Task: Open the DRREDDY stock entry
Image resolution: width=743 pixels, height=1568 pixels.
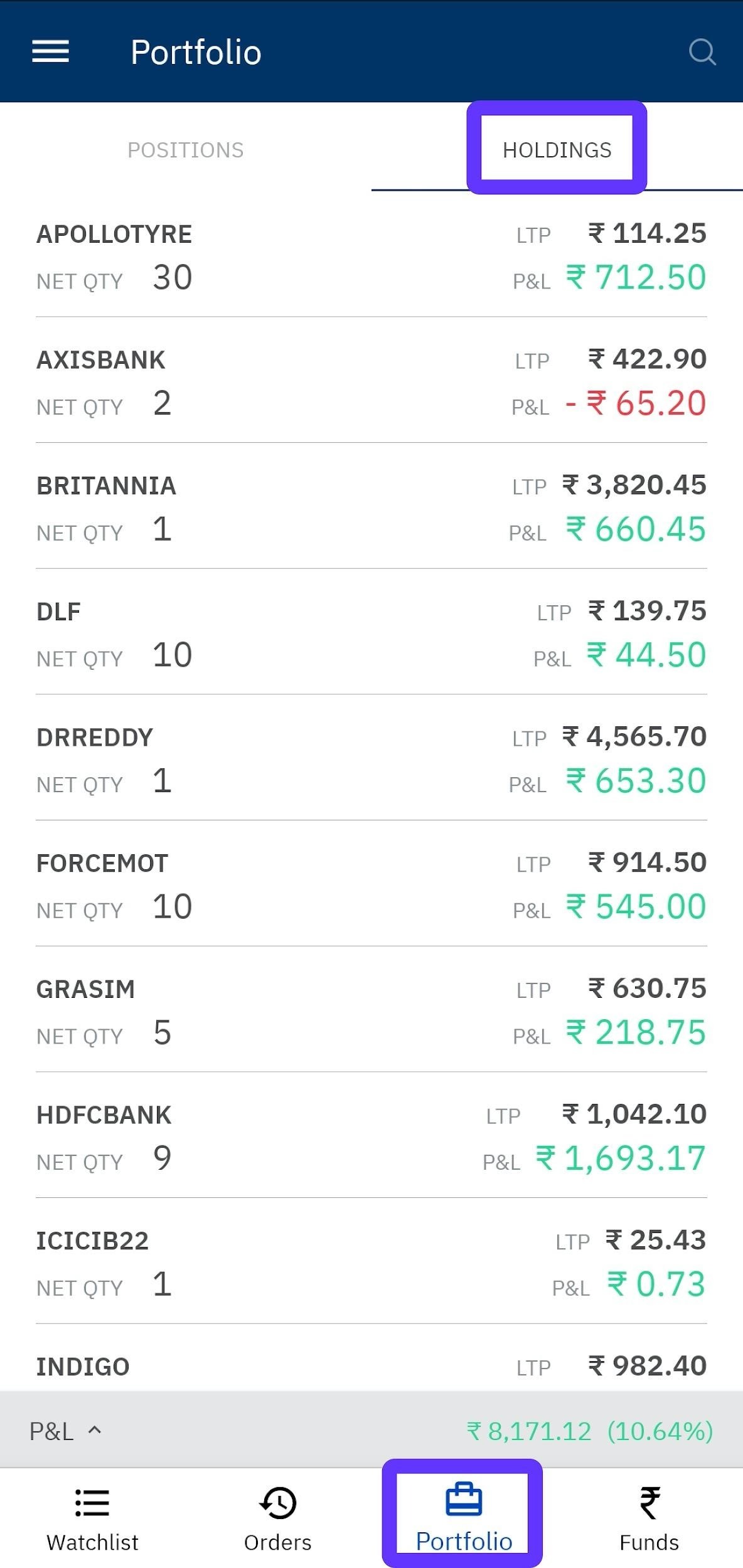Action: 371,759
